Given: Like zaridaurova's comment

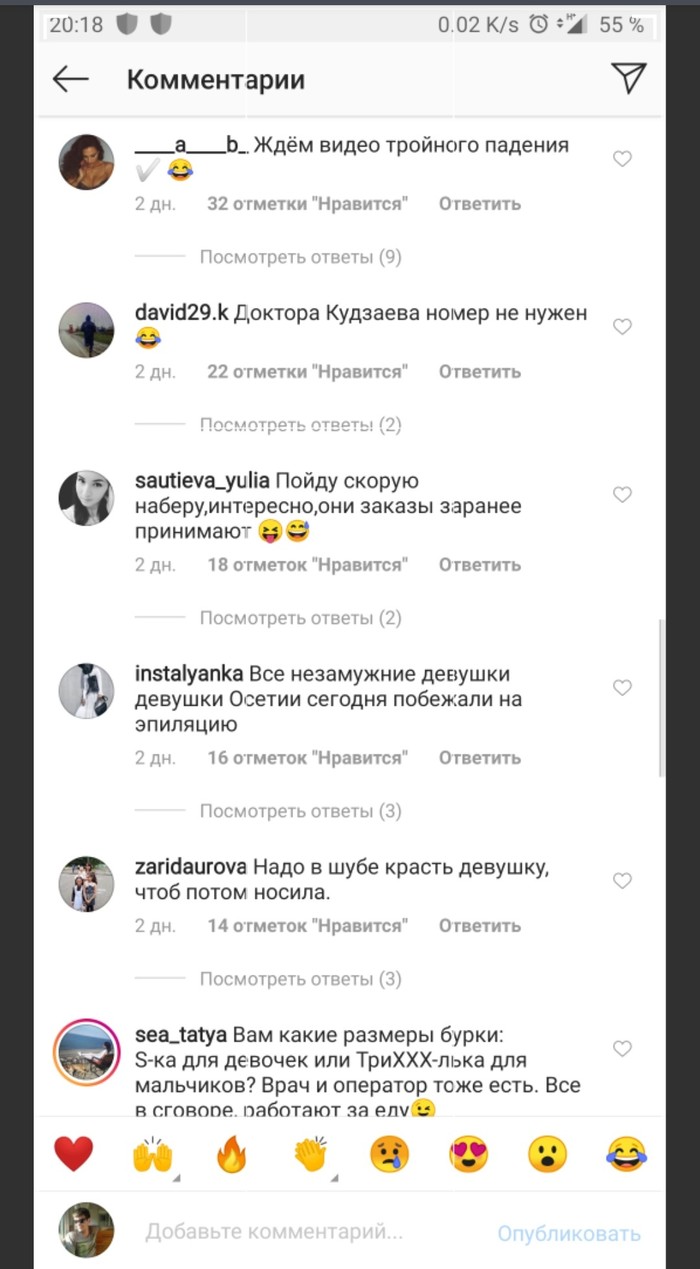Looking at the screenshot, I should click(x=622, y=881).
